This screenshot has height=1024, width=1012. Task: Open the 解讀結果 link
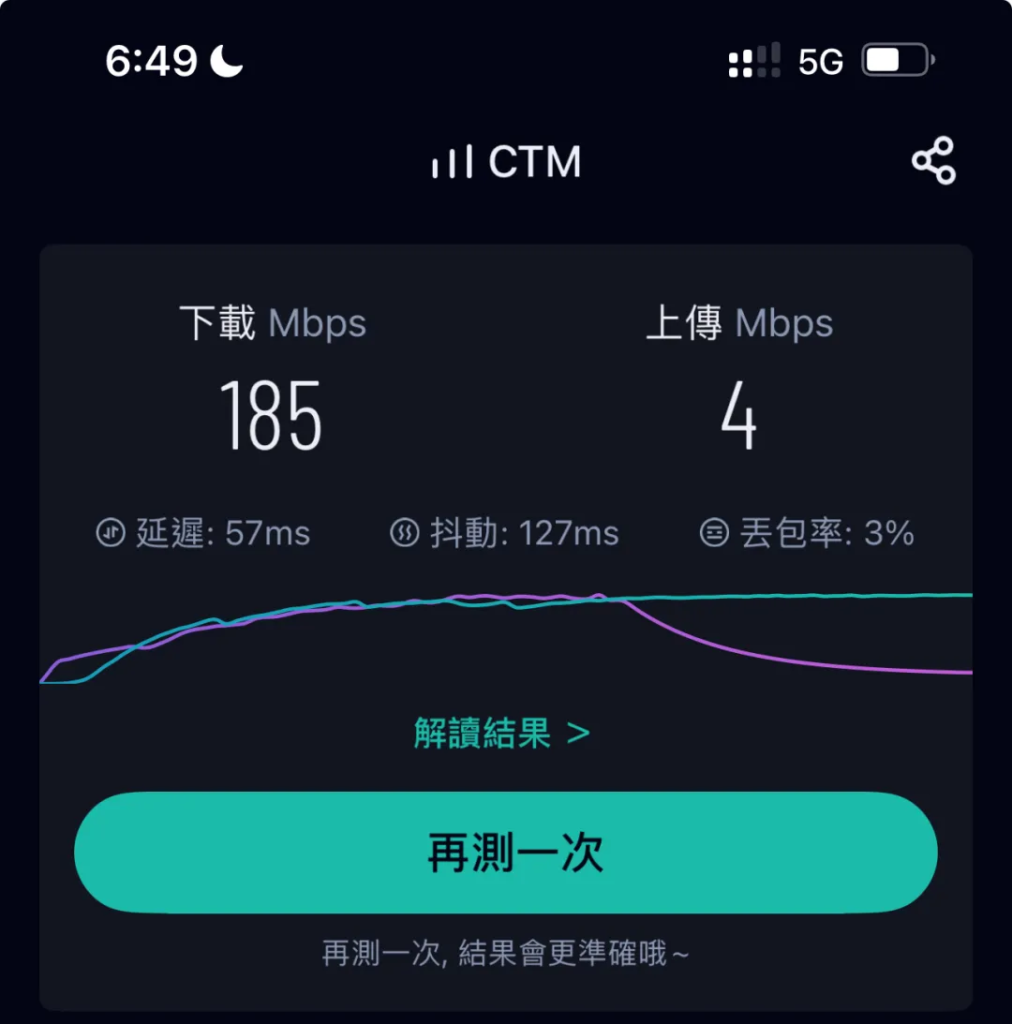click(501, 734)
